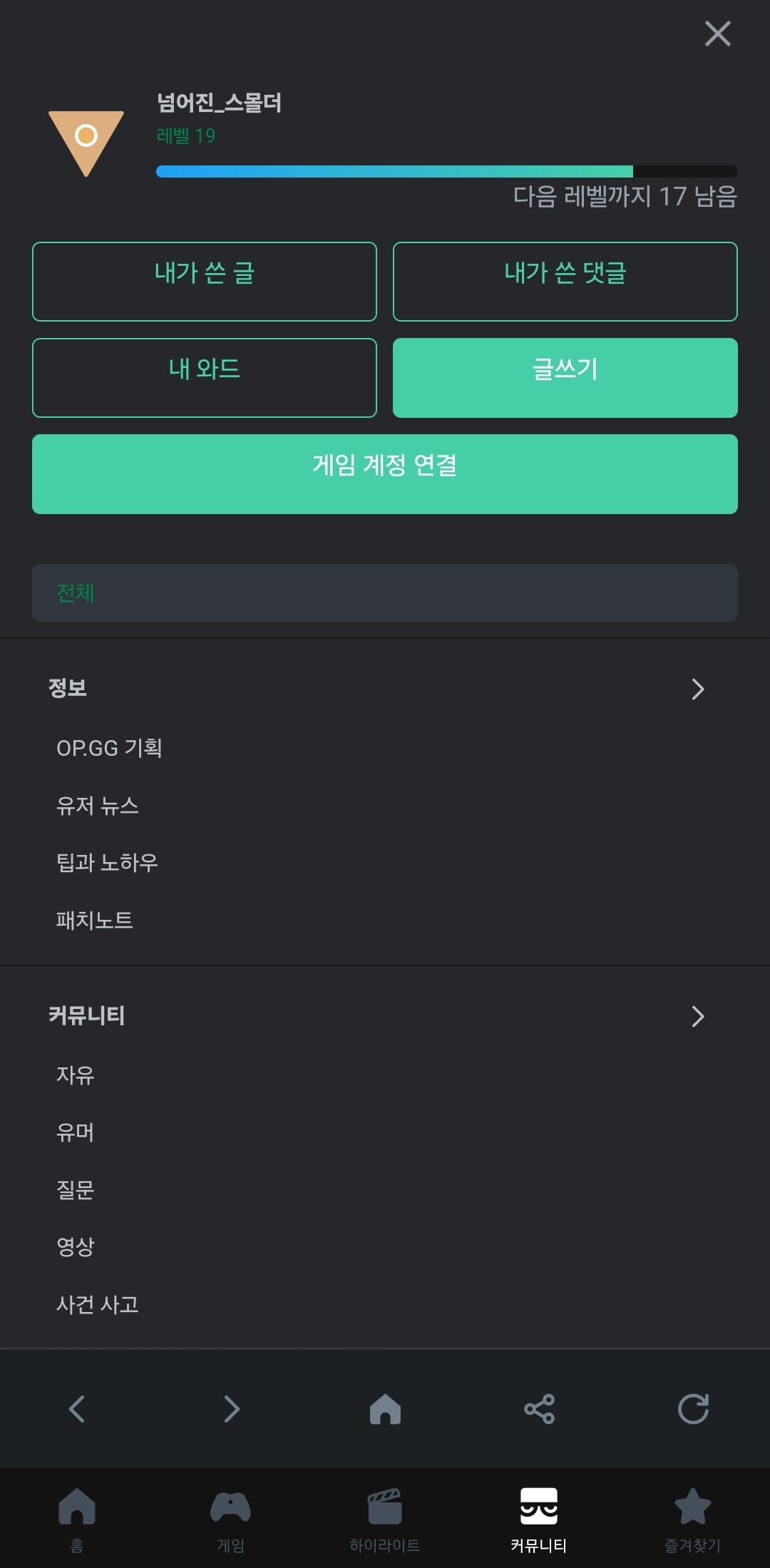Tap 글쓰기 to write a post
Viewport: 770px width, 1568px height.
(565, 377)
